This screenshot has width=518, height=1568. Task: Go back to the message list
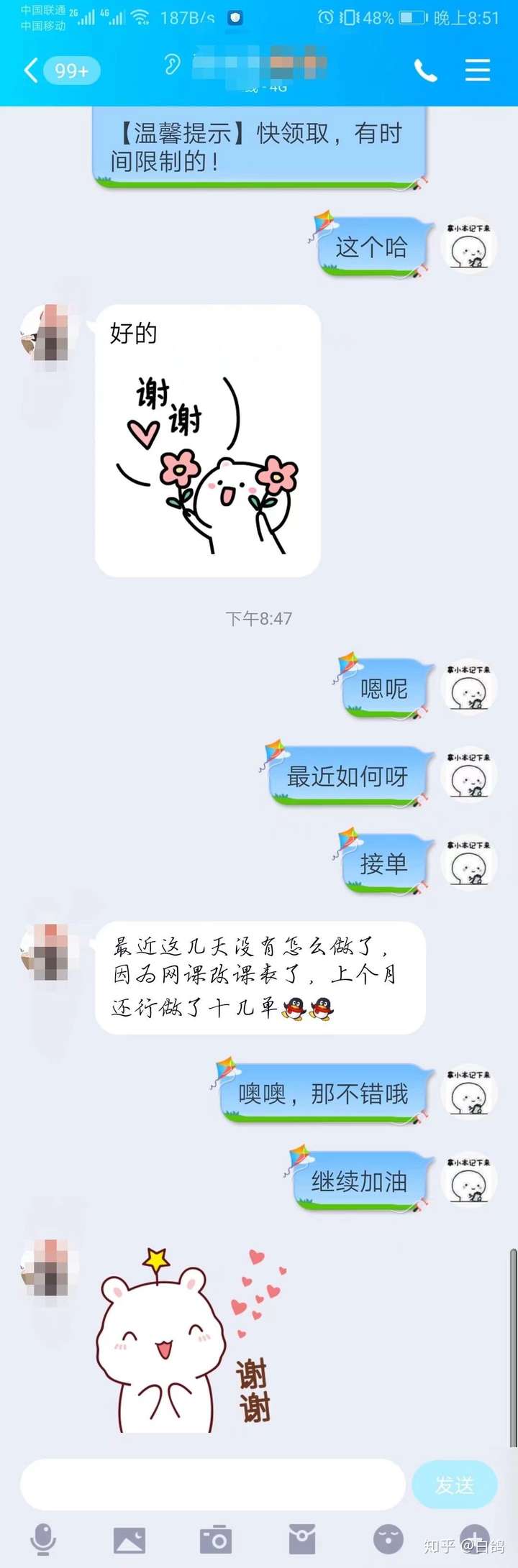(x=32, y=70)
